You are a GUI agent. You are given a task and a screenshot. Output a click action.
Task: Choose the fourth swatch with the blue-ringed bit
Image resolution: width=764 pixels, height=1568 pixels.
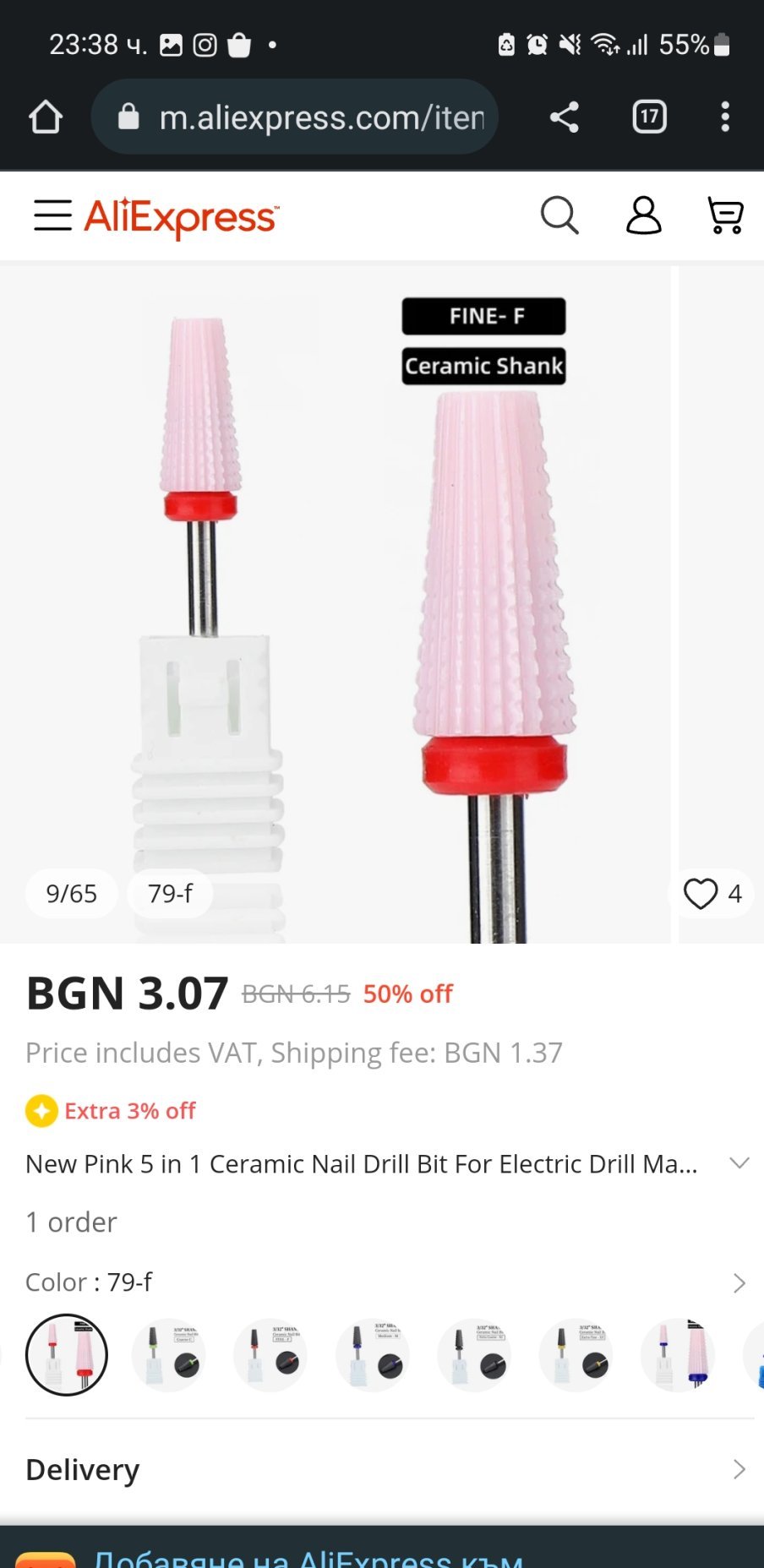(x=373, y=1355)
